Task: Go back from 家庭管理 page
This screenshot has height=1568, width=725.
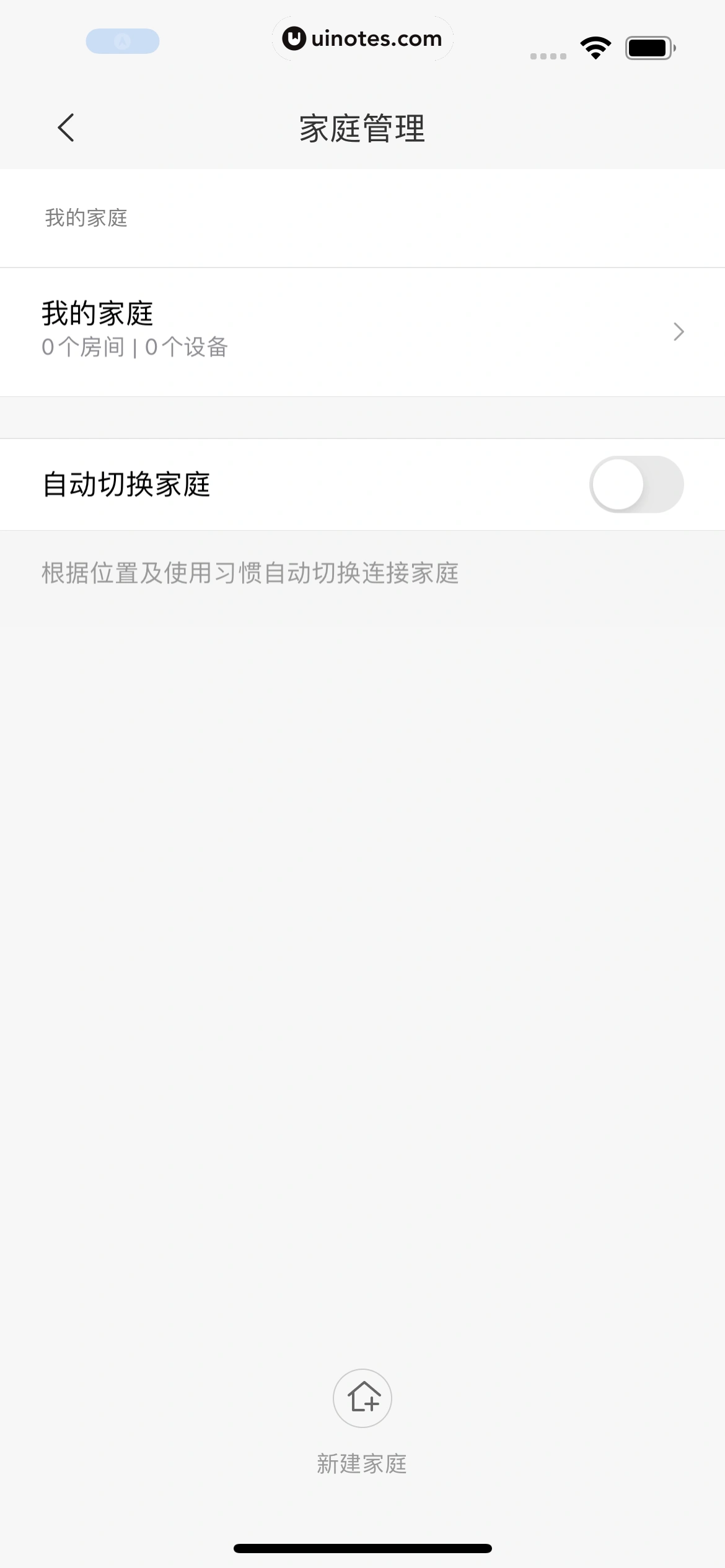Action: [x=66, y=128]
